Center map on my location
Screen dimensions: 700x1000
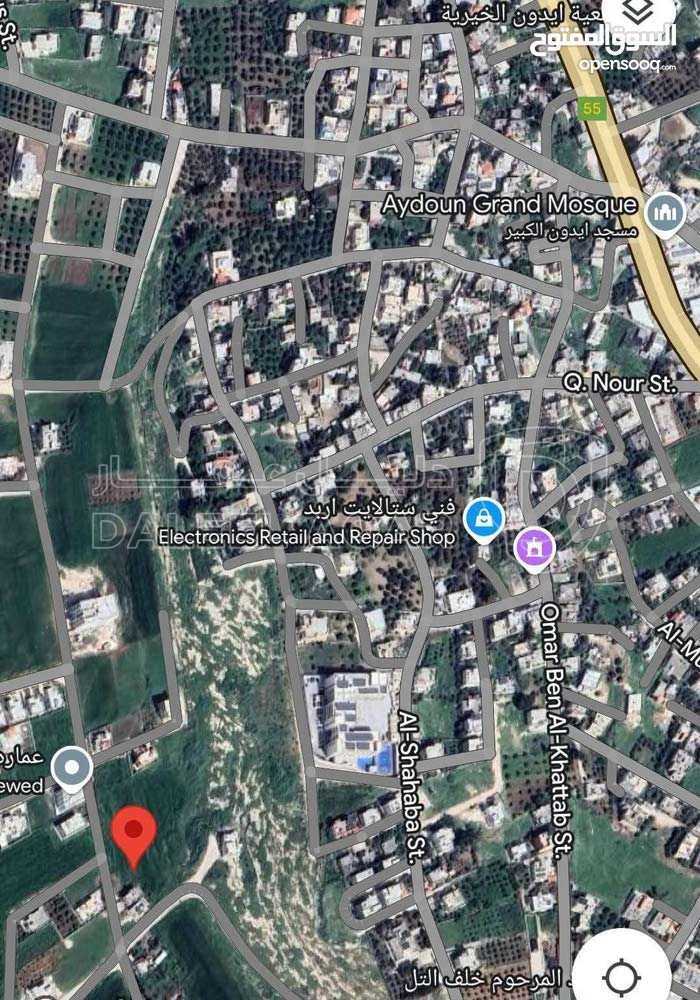tap(620, 974)
